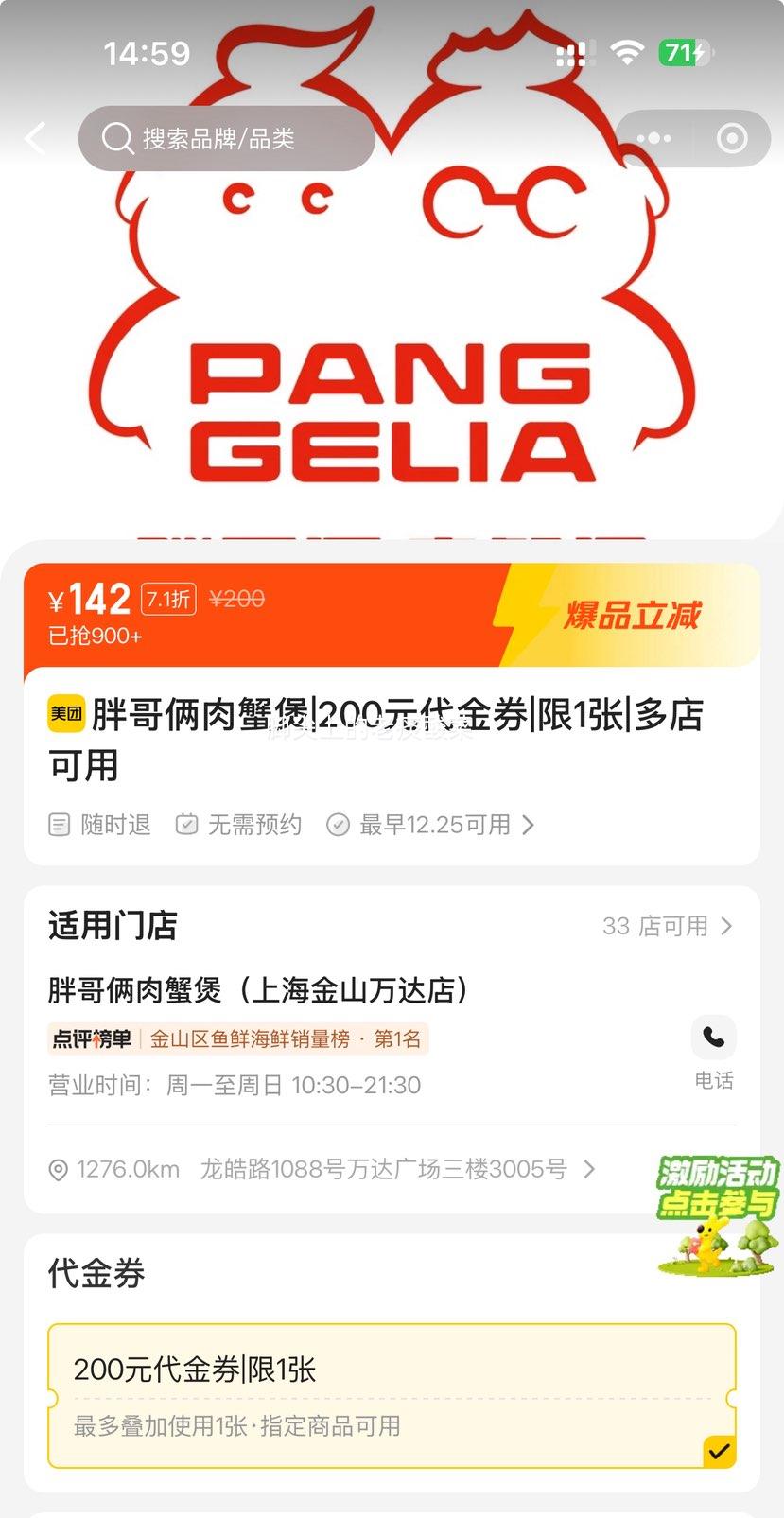Viewport: 784px width, 1518px height.
Task: Tap the 无需预约 no-reservation badge icon
Action: 186,824
